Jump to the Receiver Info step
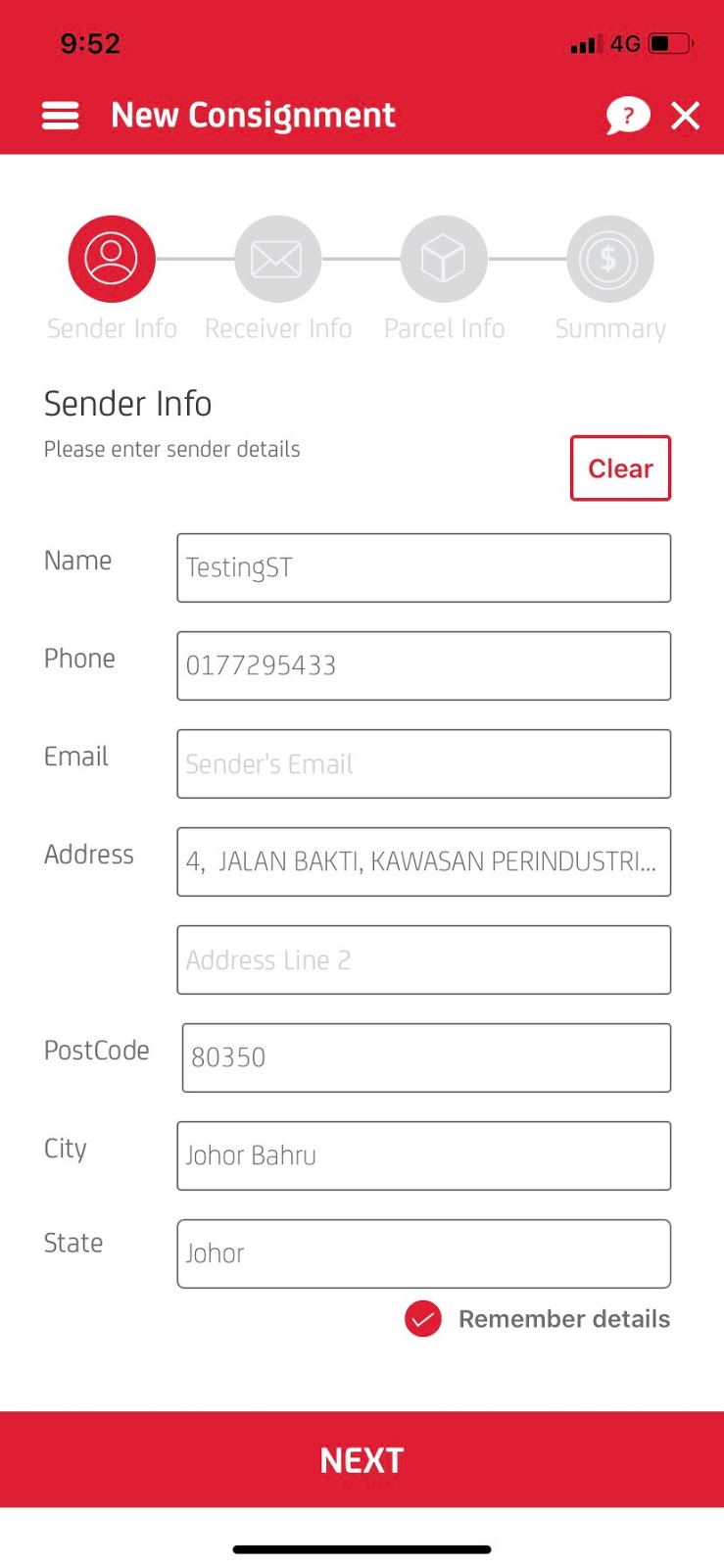Image resolution: width=724 pixels, height=1568 pixels. click(278, 259)
